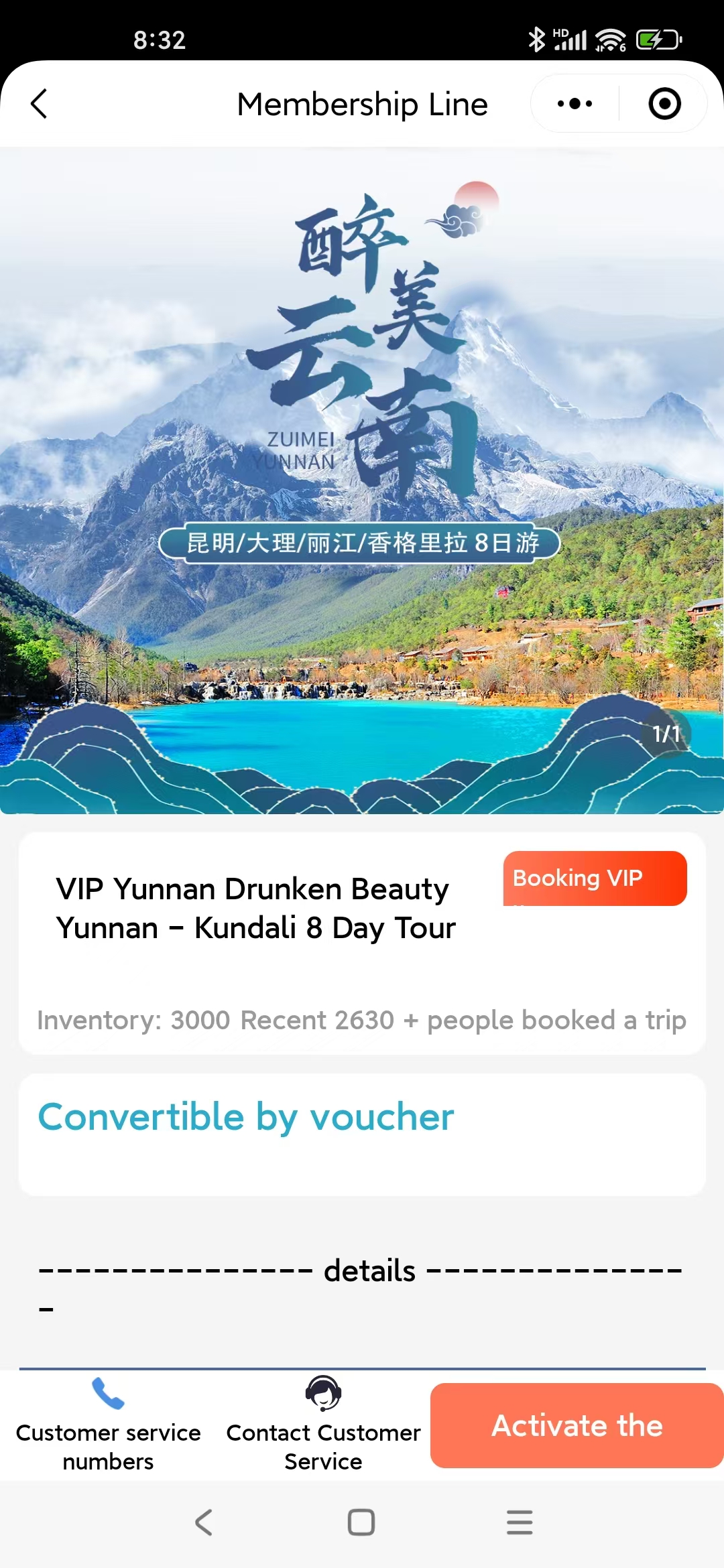
Task: Open Contact Customer Service chat
Action: click(323, 1424)
